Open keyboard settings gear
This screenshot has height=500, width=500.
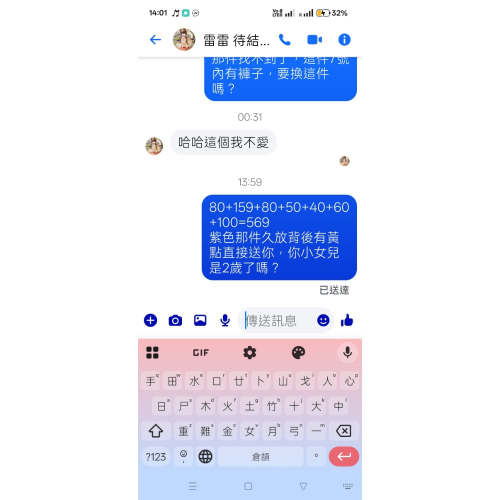250,352
